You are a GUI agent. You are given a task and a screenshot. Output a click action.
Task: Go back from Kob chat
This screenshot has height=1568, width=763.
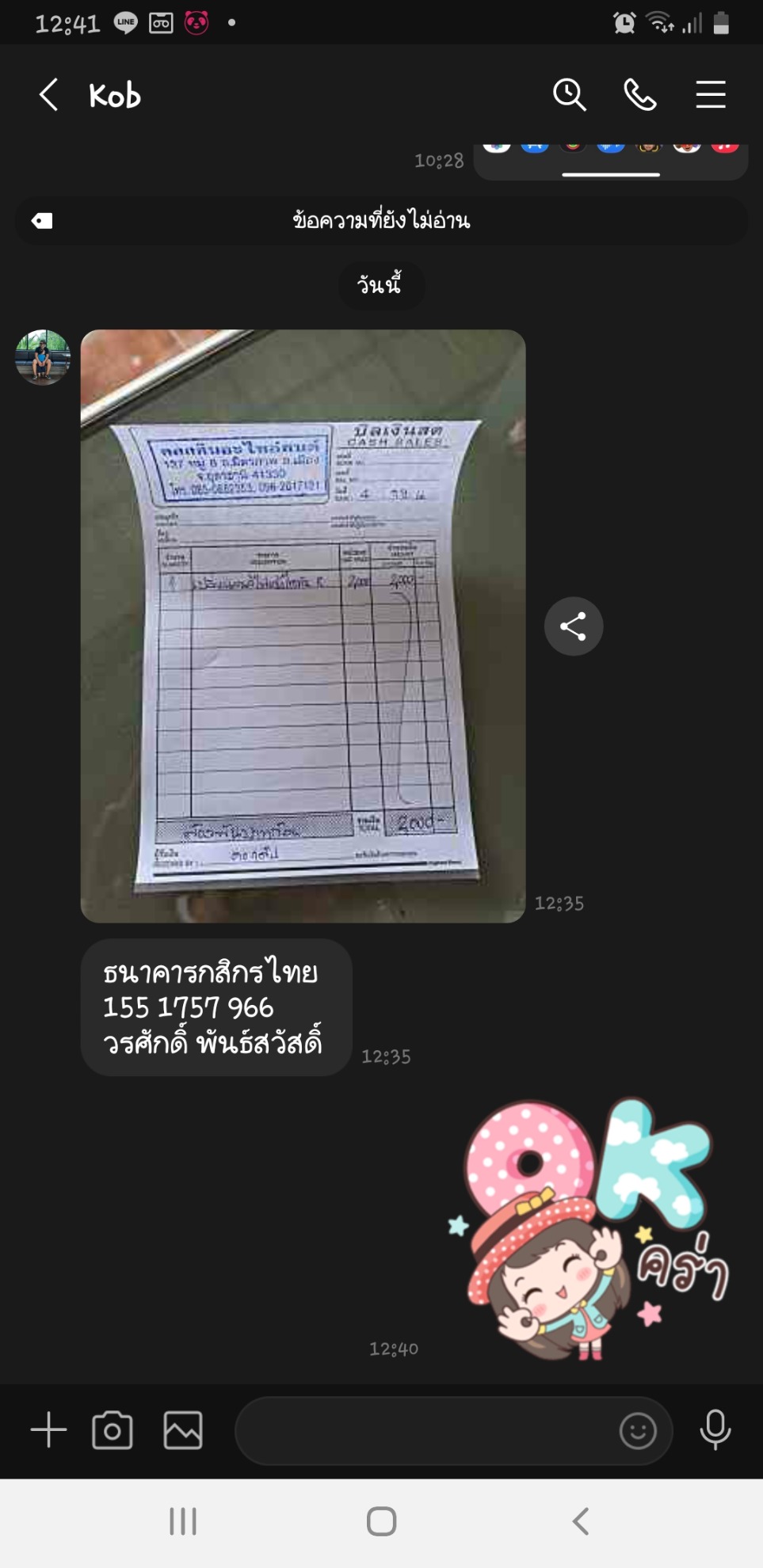pyautogui.click(x=48, y=95)
